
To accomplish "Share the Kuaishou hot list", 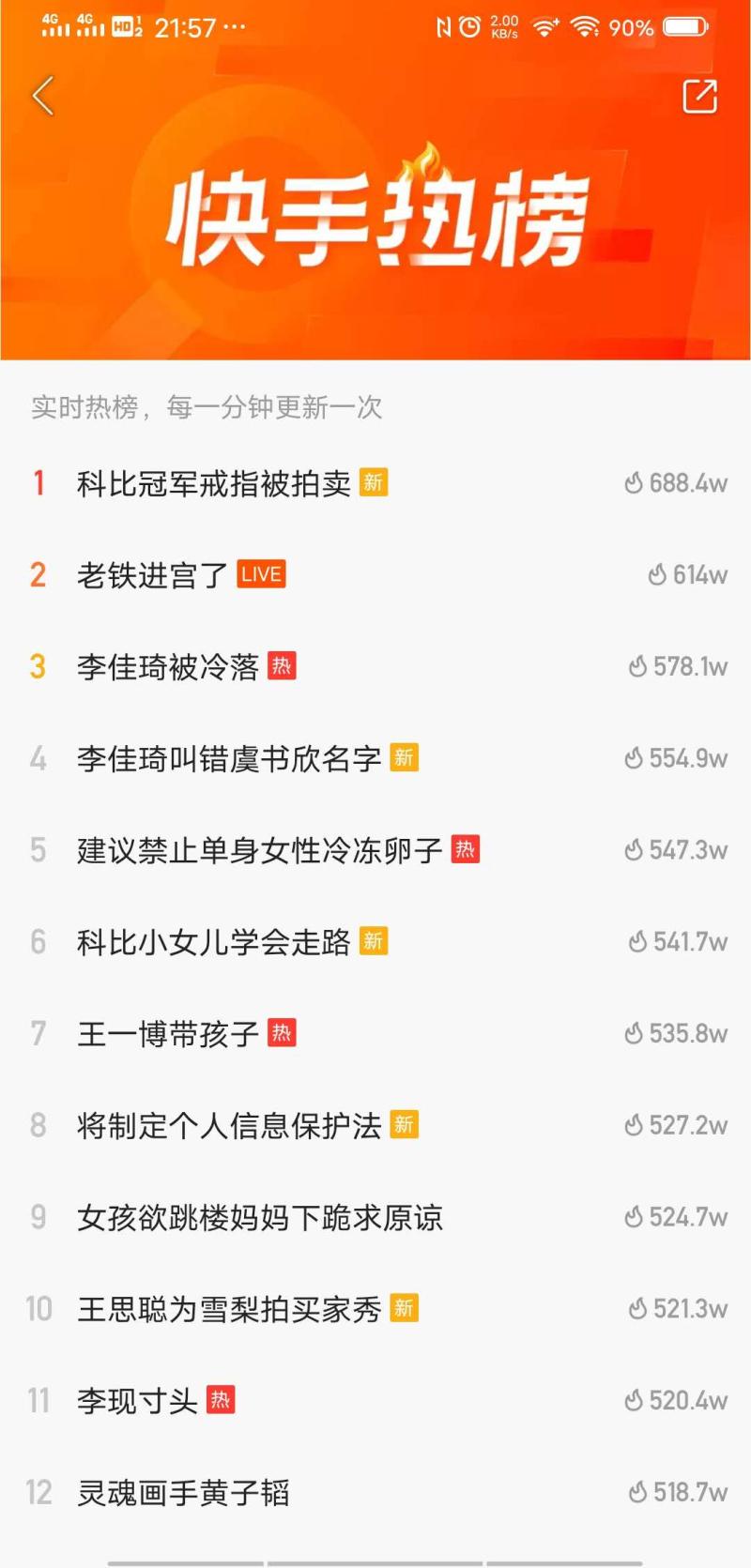I will [x=699, y=96].
